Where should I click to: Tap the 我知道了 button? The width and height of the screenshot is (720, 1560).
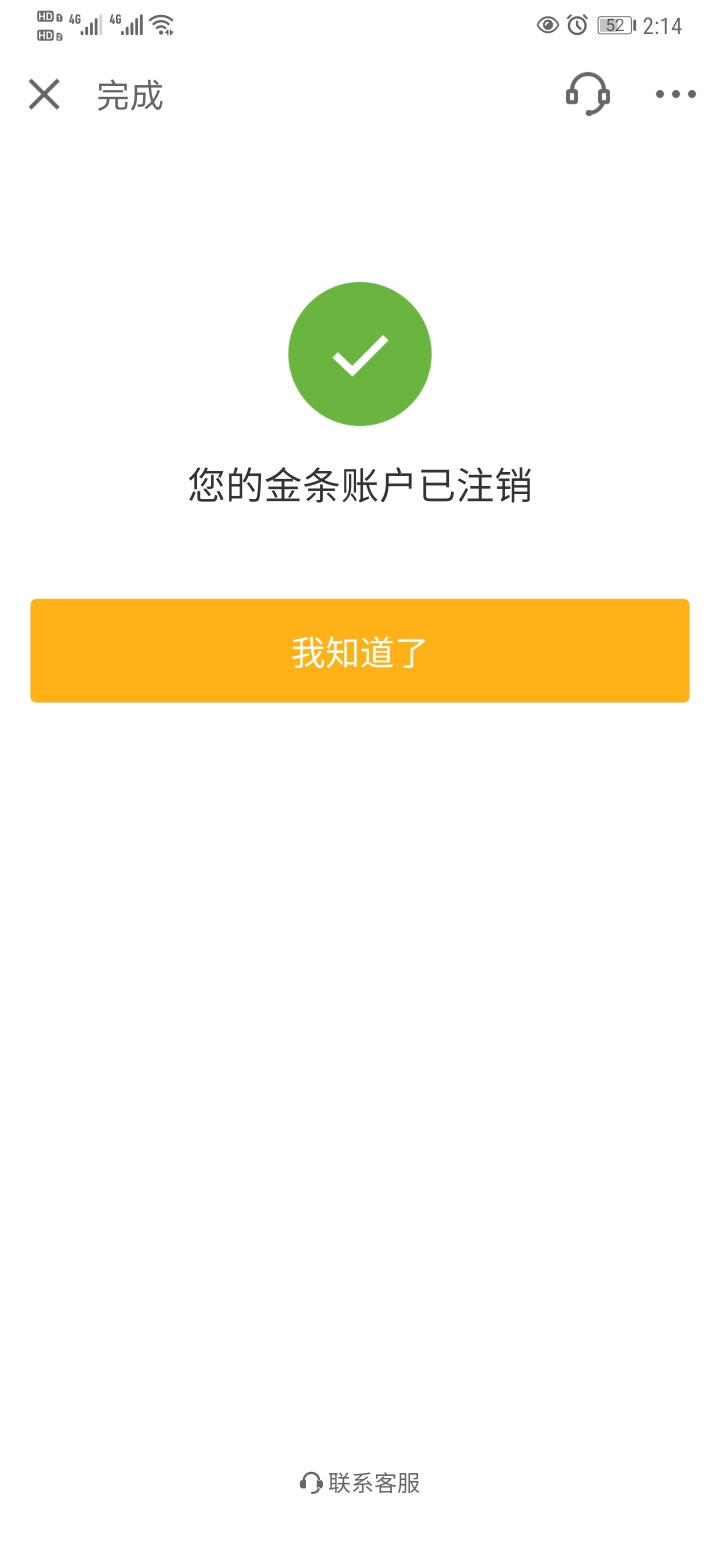click(360, 651)
